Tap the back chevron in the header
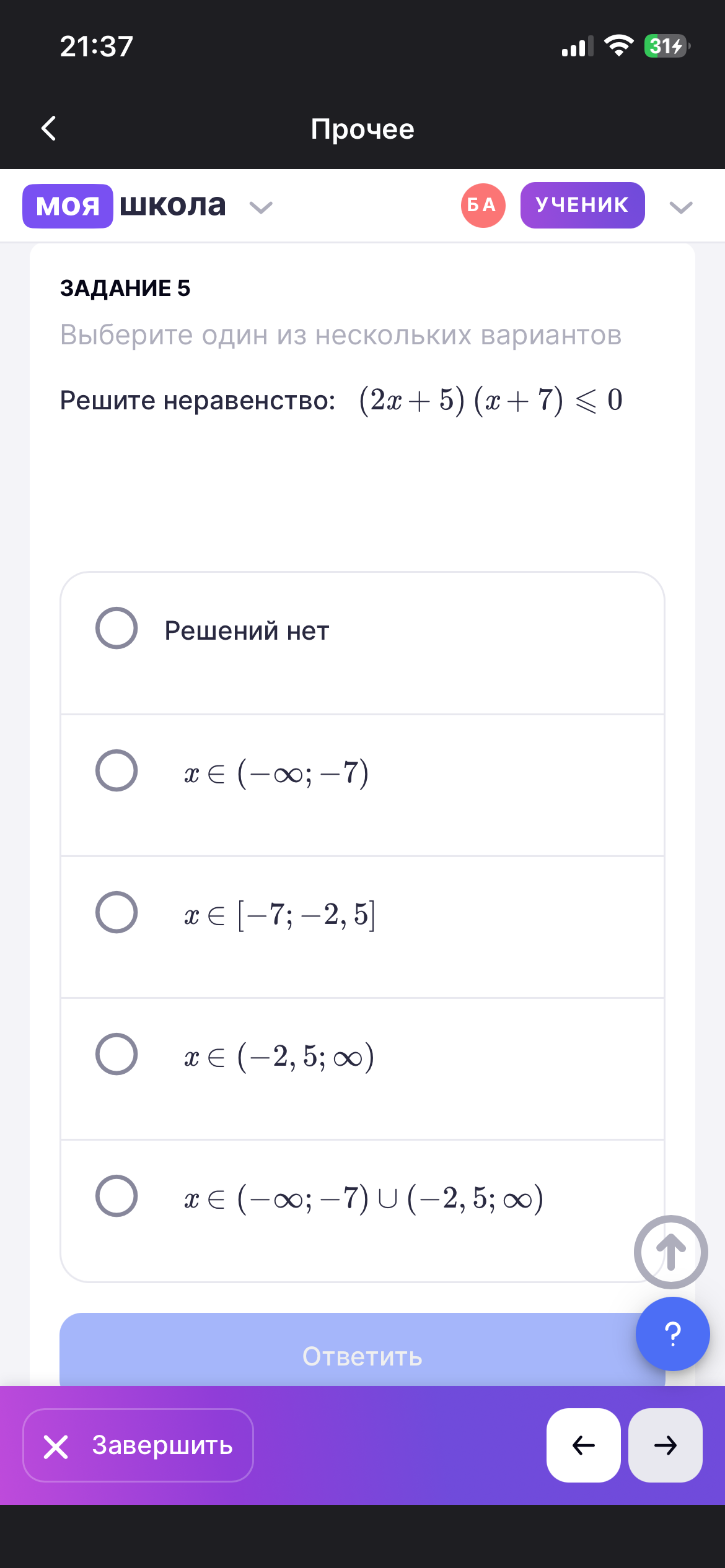The height and width of the screenshot is (1568, 725). pos(49,129)
